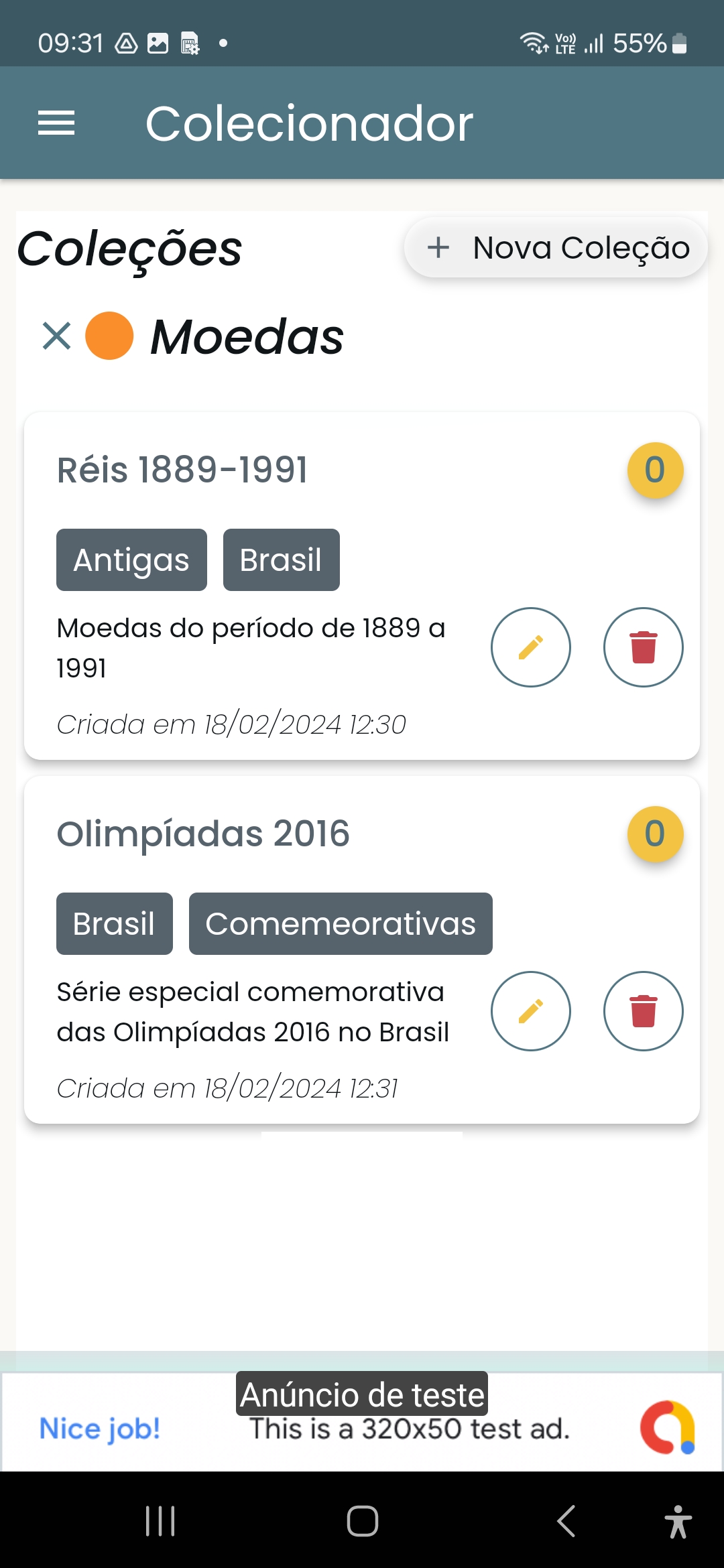Edit the Réis 1889-1991 collection
Screen dimensions: 724x1568
531,647
